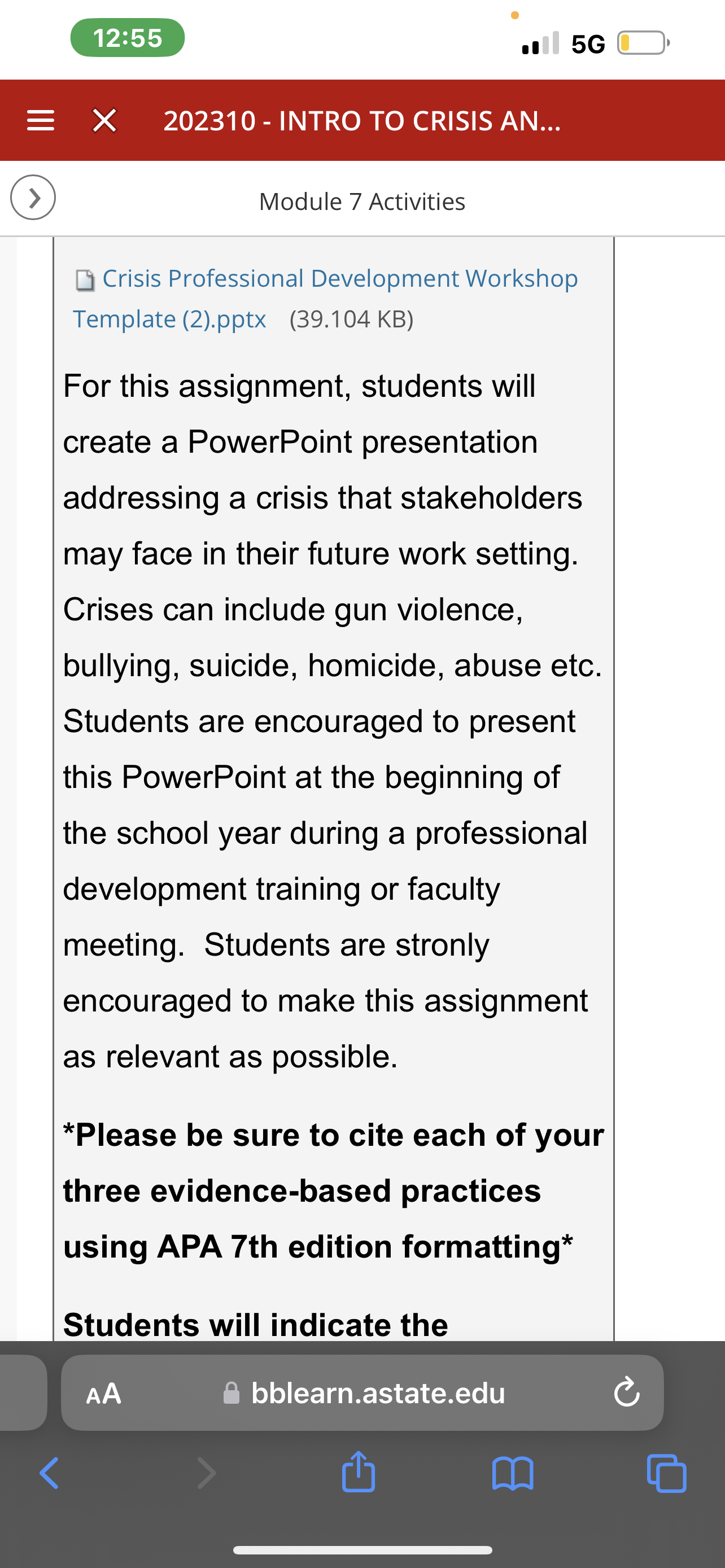Open the hamburger menu
Image resolution: width=725 pixels, height=1568 pixels.
tap(40, 121)
